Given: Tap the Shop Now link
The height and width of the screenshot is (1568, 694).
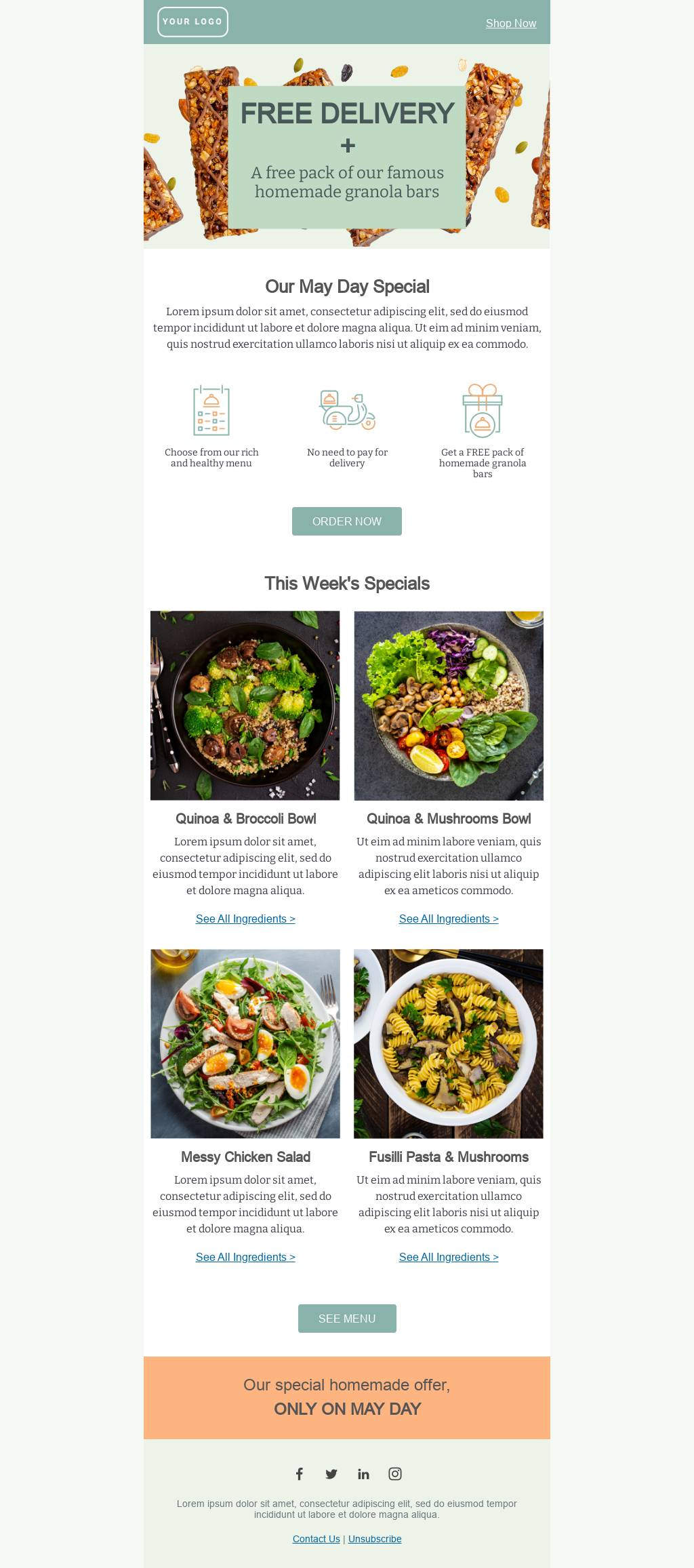Looking at the screenshot, I should pyautogui.click(x=510, y=23).
